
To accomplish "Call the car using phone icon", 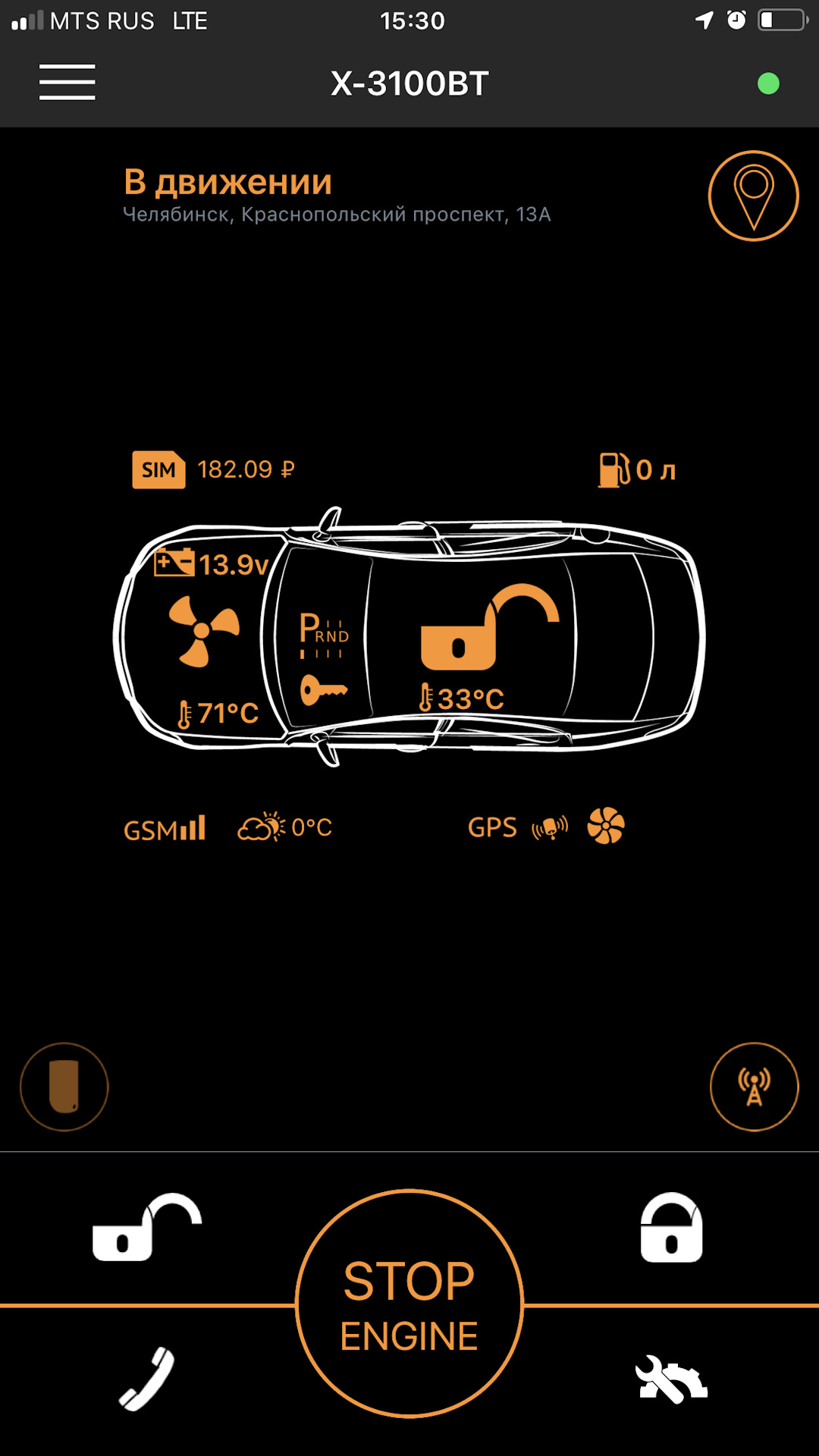I will tap(146, 1379).
